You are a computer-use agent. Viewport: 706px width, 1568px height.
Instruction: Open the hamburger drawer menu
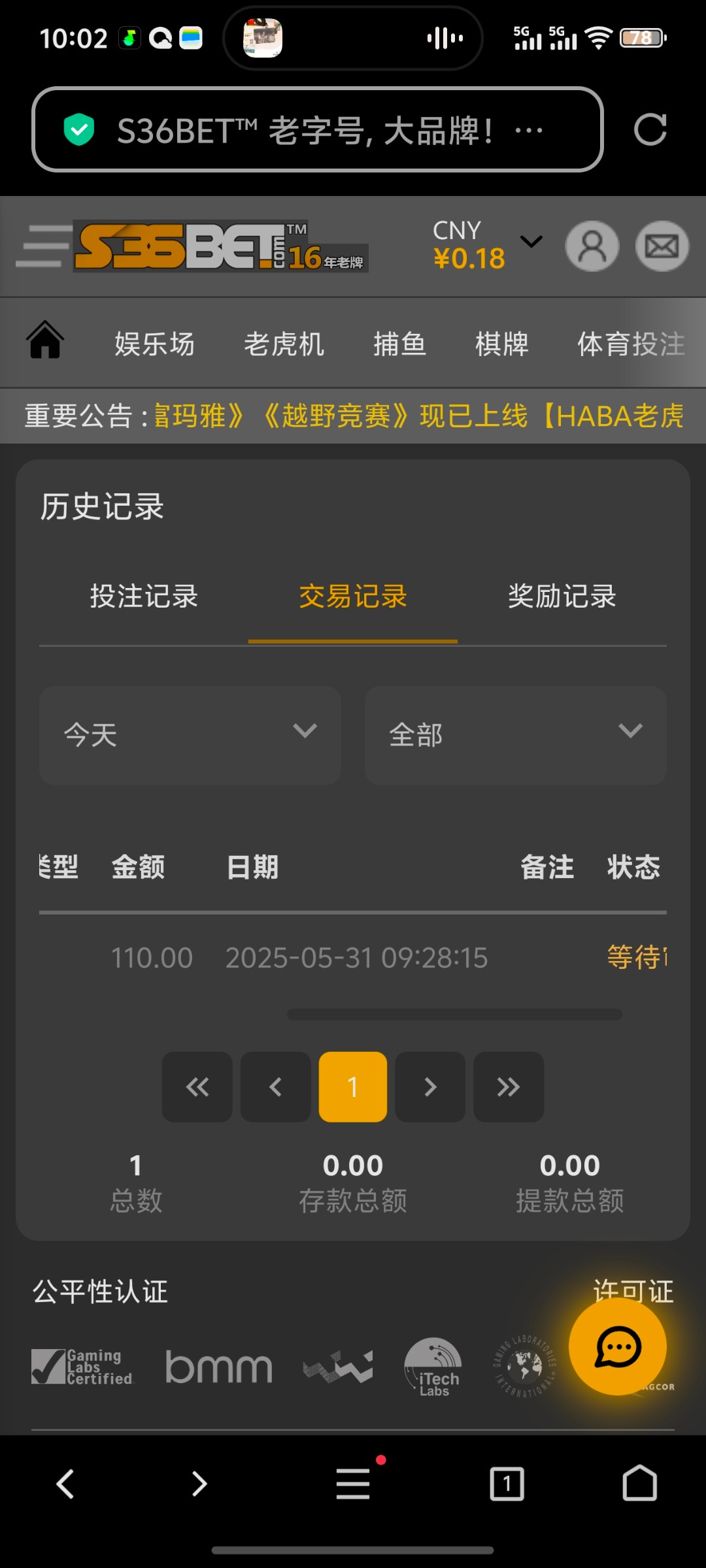(x=43, y=246)
